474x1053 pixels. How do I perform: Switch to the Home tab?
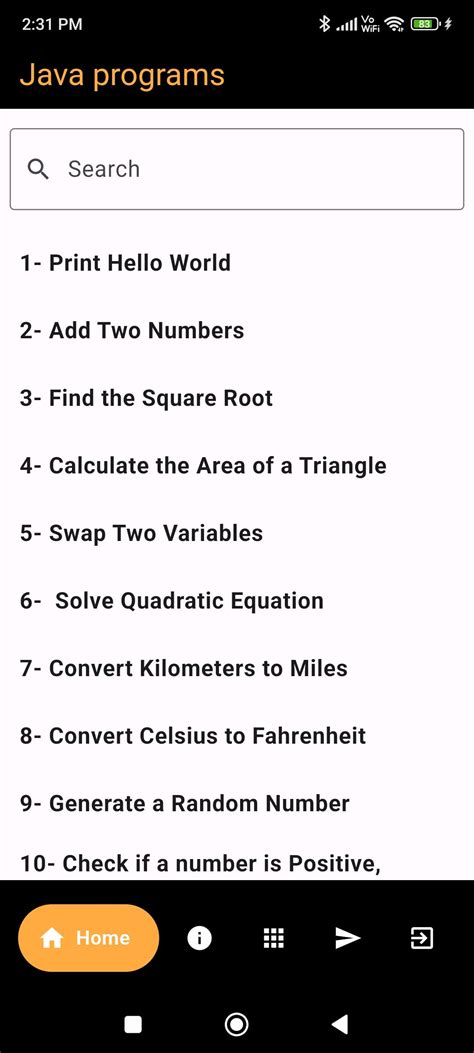click(x=88, y=938)
